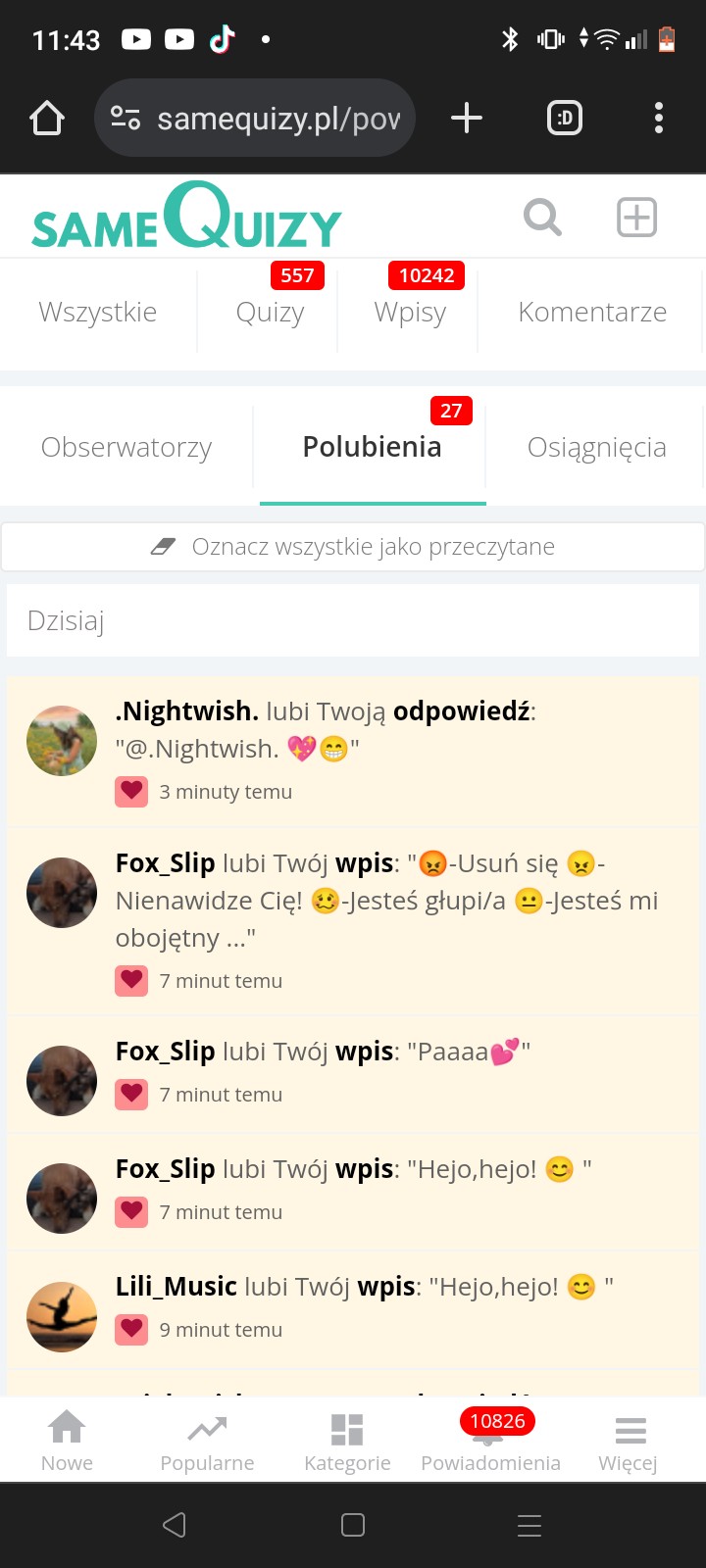Switch to the Osiągnięcia tab
706x1568 pixels.
pyautogui.click(x=596, y=448)
